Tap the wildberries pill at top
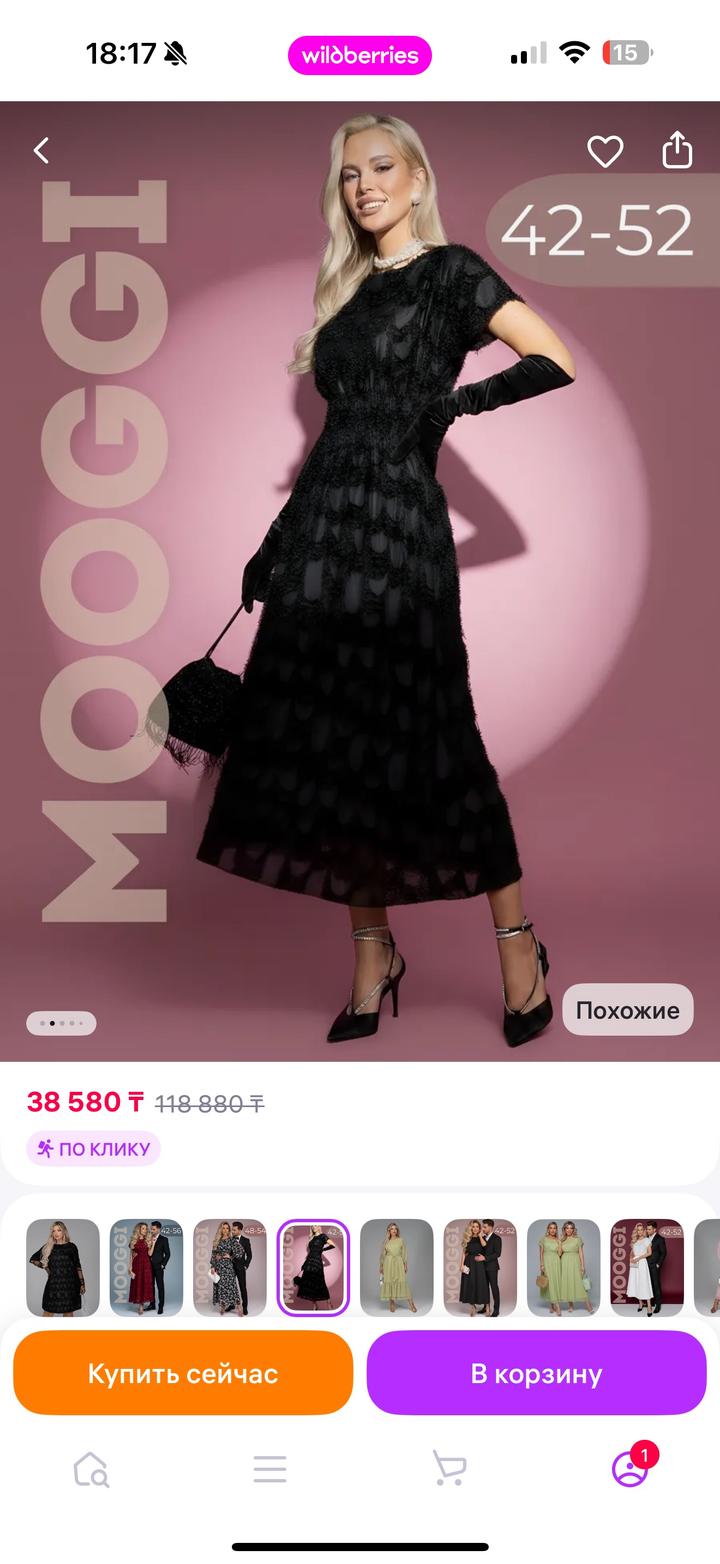This screenshot has width=720, height=1564. tap(360, 56)
